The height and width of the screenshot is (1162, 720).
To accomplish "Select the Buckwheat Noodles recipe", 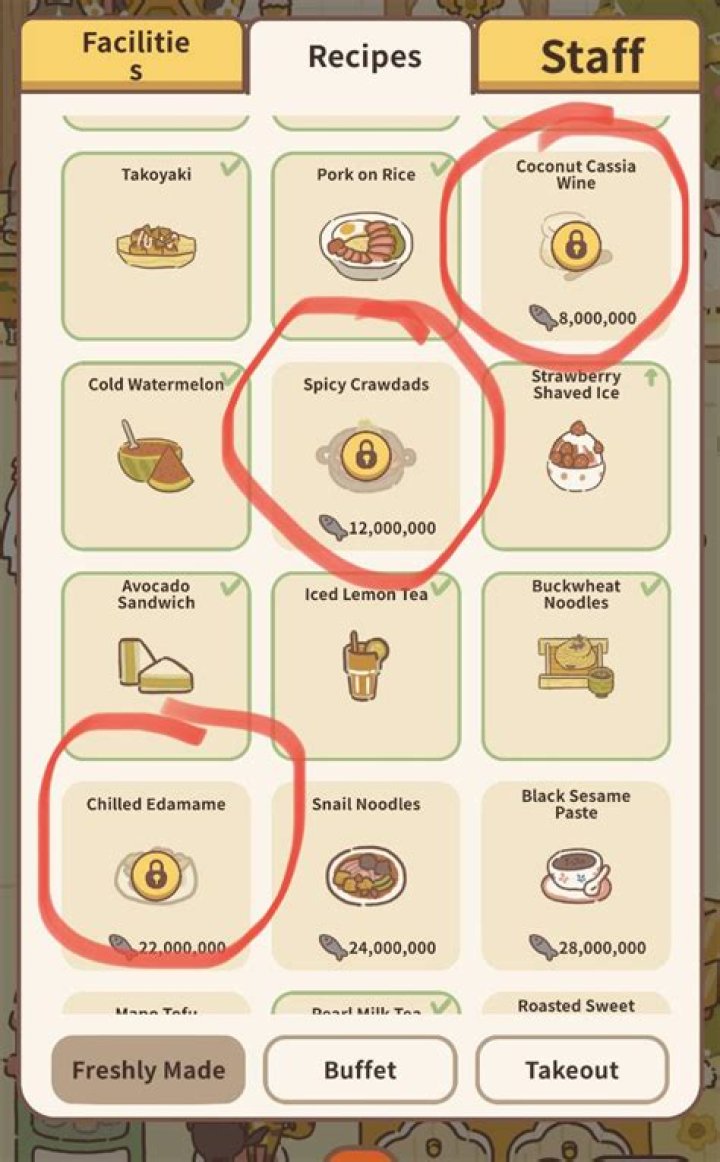I will pos(576,665).
